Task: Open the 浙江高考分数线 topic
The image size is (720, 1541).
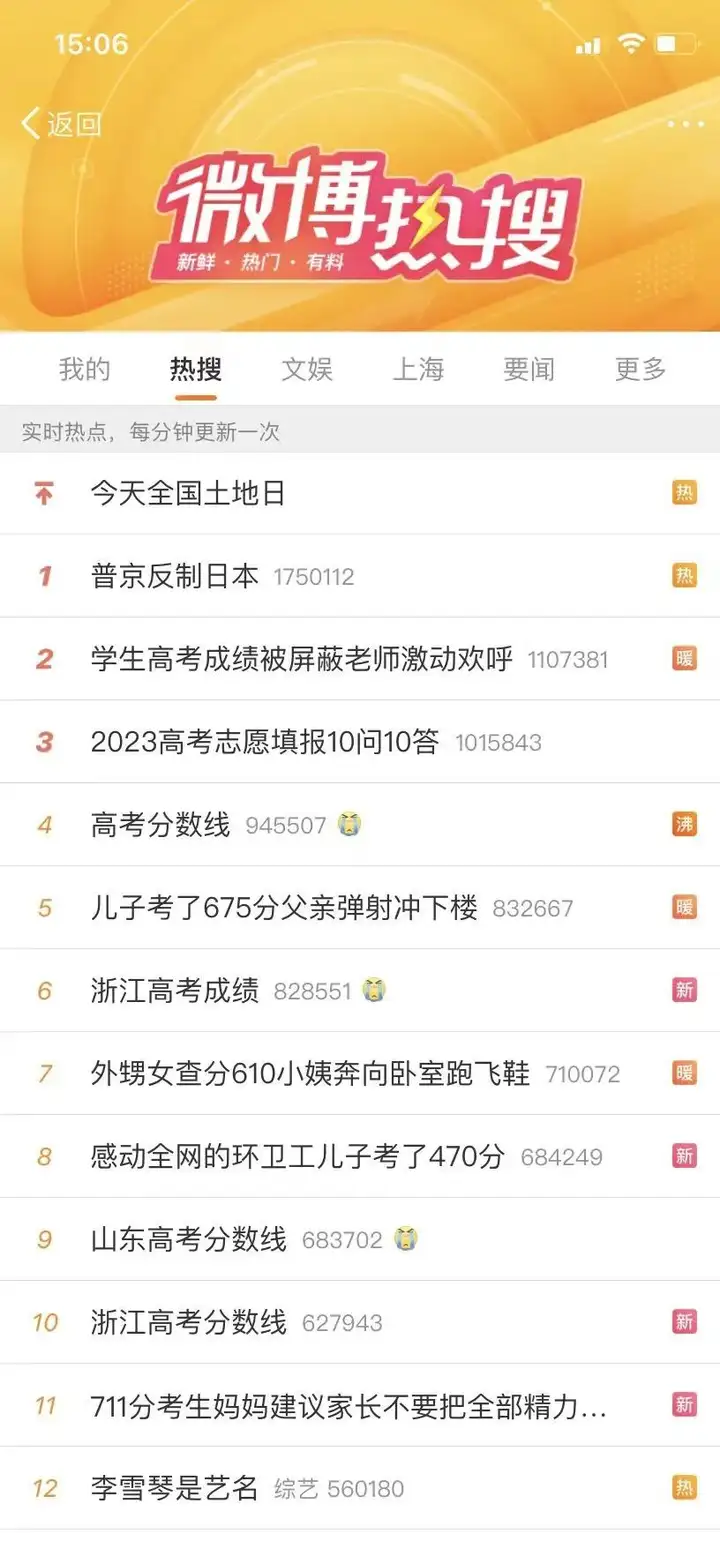Action: [360, 1323]
